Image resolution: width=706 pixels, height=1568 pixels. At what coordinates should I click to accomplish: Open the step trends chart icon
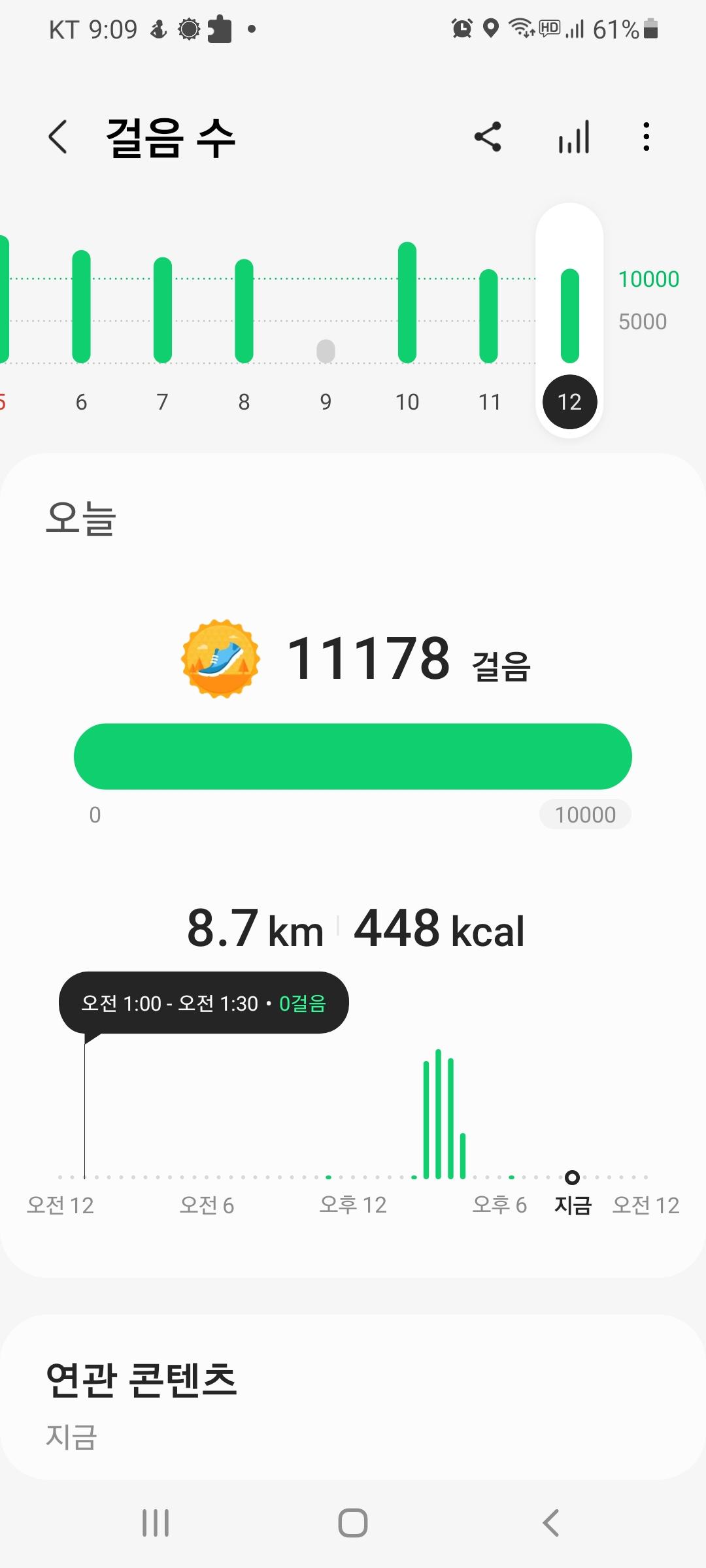[x=574, y=137]
